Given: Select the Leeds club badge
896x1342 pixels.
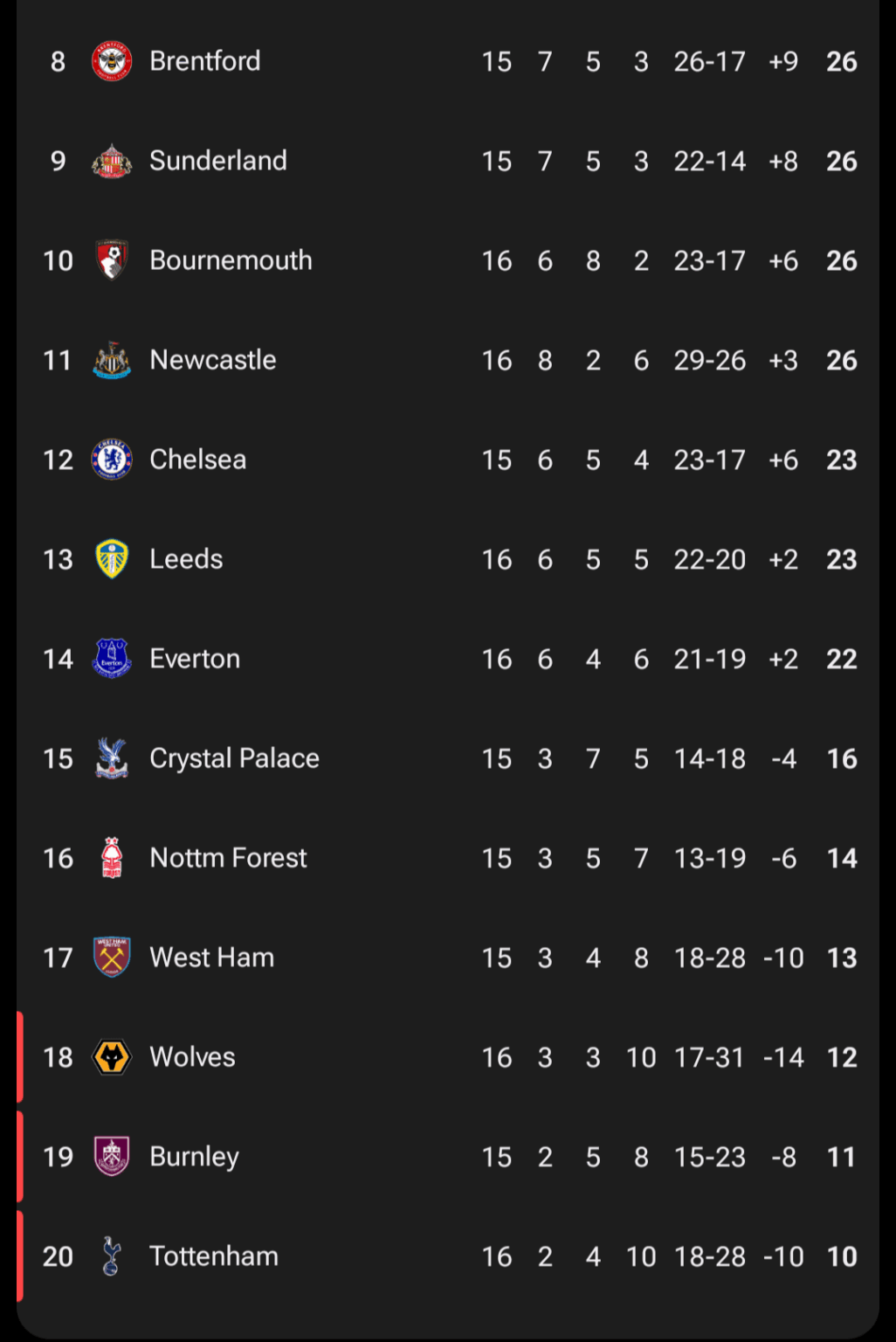Looking at the screenshot, I should tap(112, 558).
